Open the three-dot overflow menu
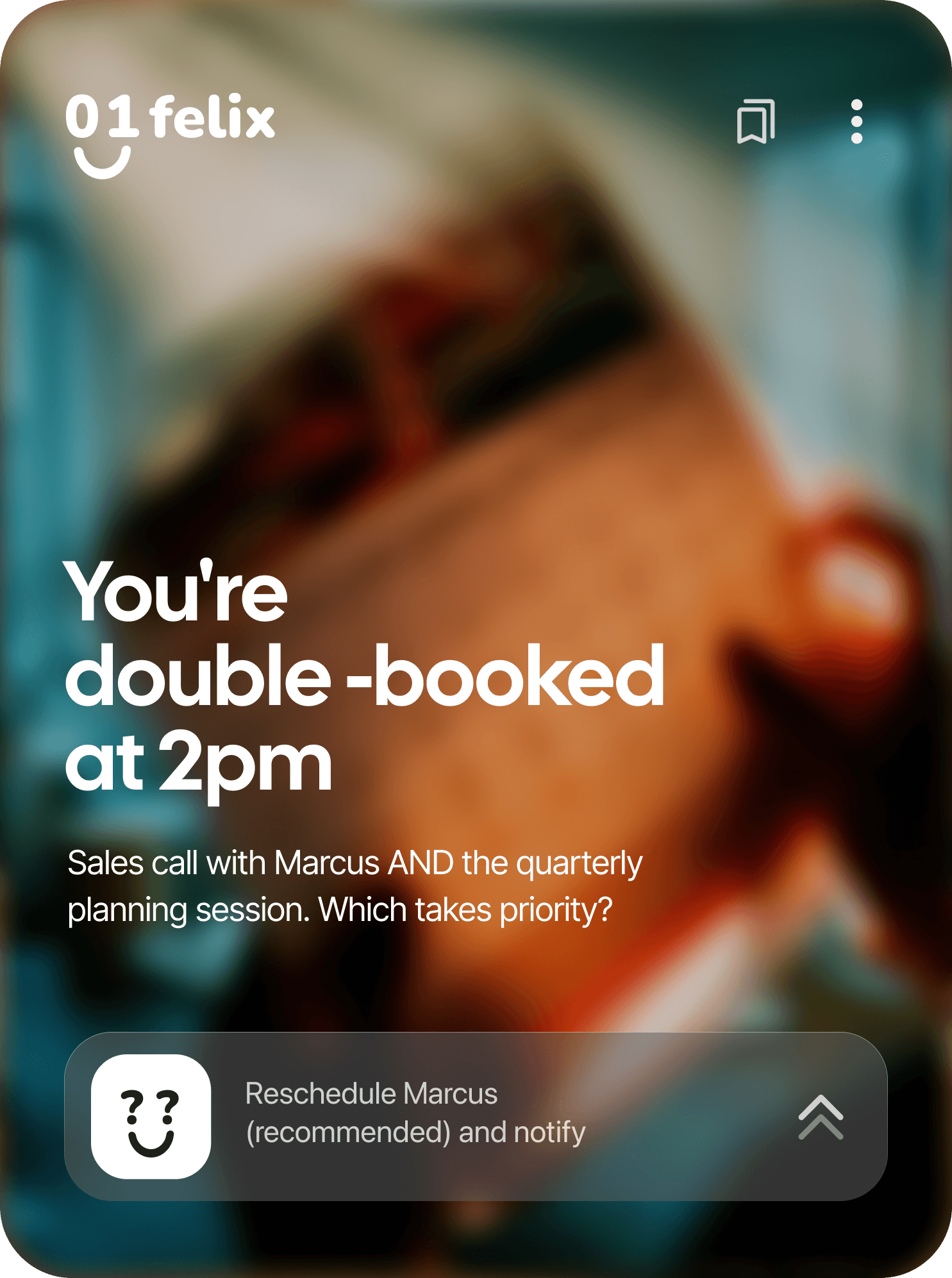Screen dimensions: 952x1278 (856, 121)
